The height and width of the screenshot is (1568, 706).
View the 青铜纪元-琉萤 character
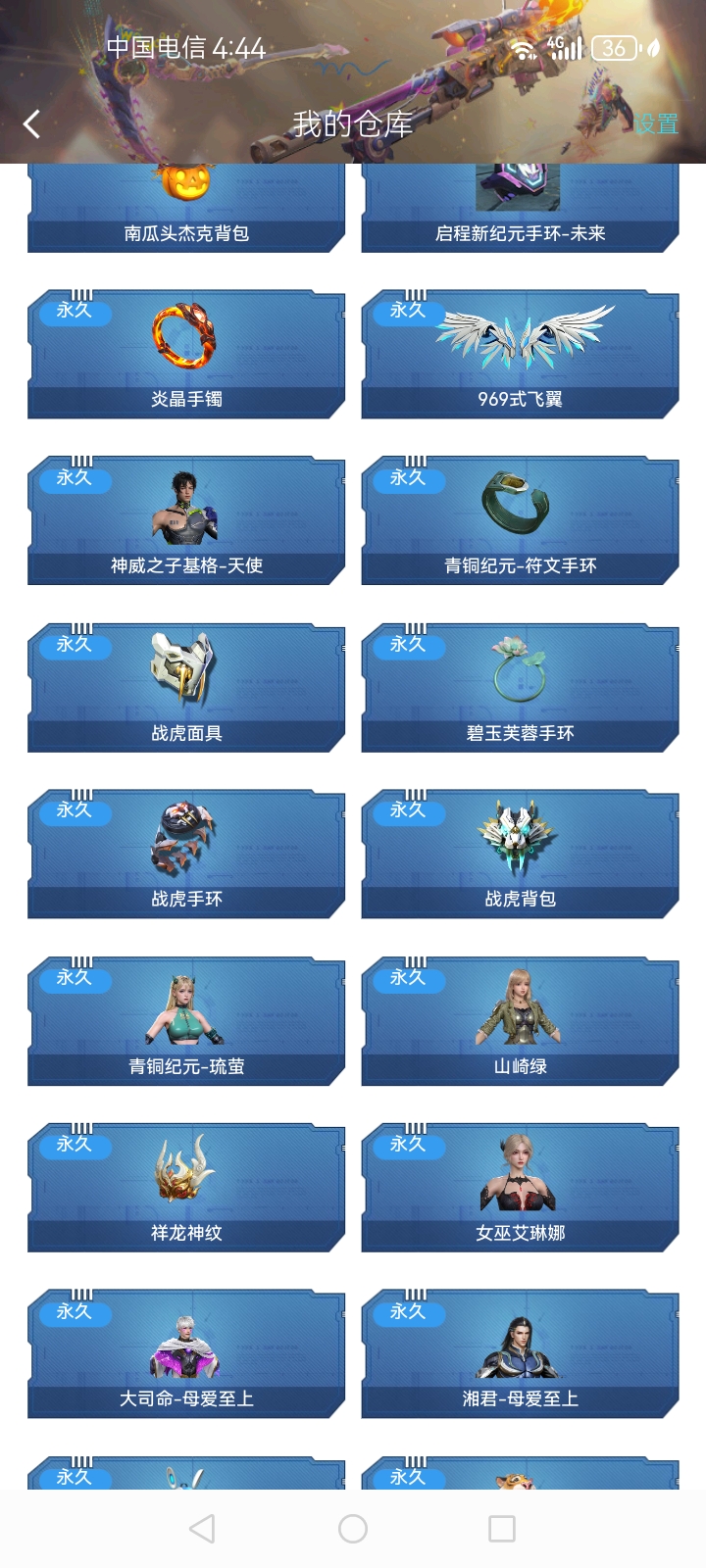(186, 1021)
